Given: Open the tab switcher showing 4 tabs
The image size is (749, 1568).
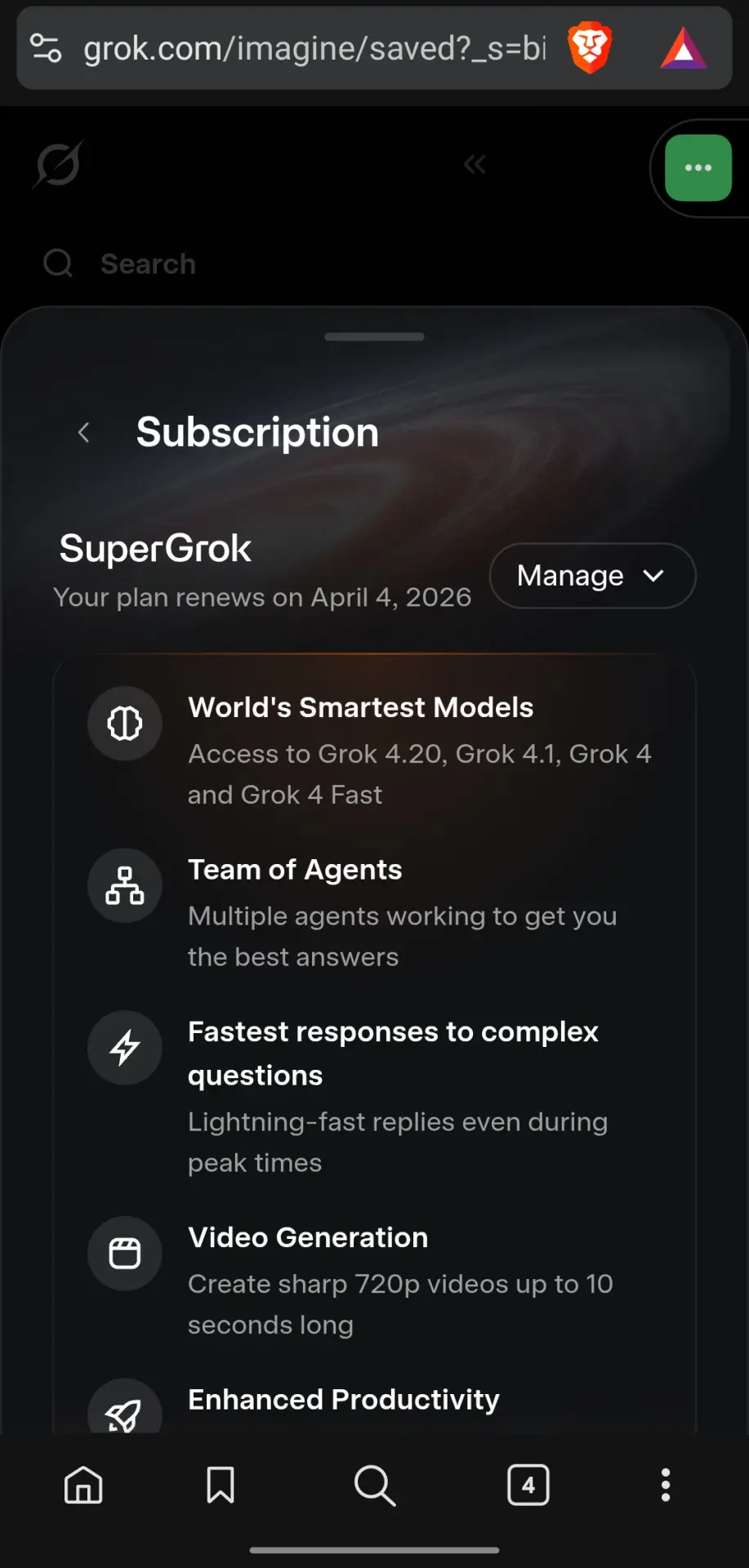Looking at the screenshot, I should 528,1485.
